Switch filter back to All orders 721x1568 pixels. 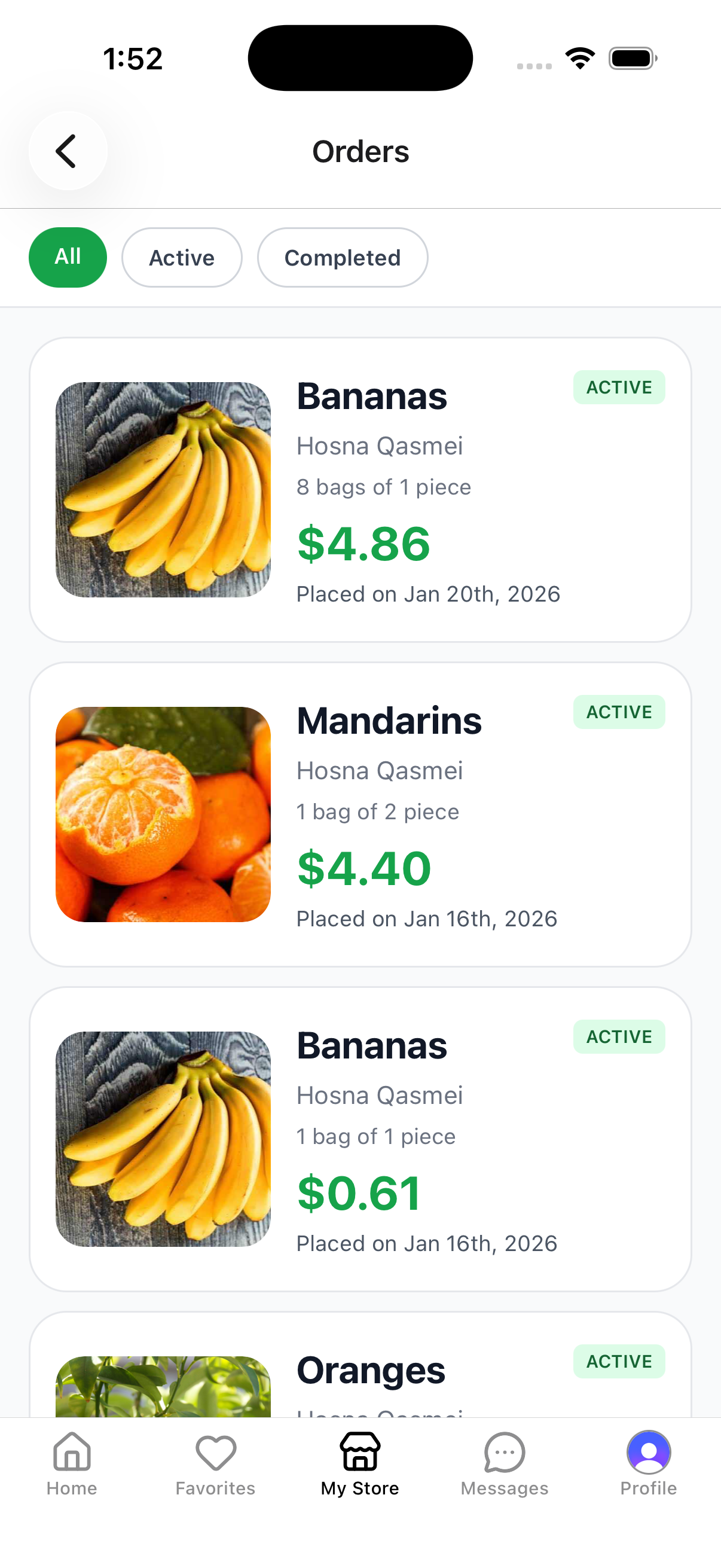(68, 257)
